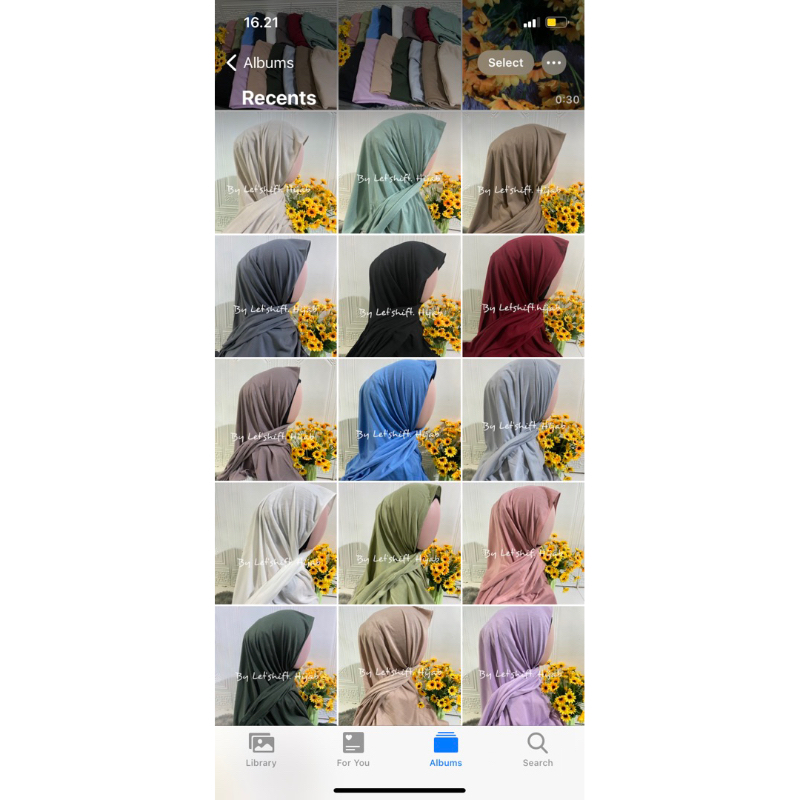This screenshot has height=800, width=800.
Task: Open the bright blue hijab photo
Action: point(399,420)
